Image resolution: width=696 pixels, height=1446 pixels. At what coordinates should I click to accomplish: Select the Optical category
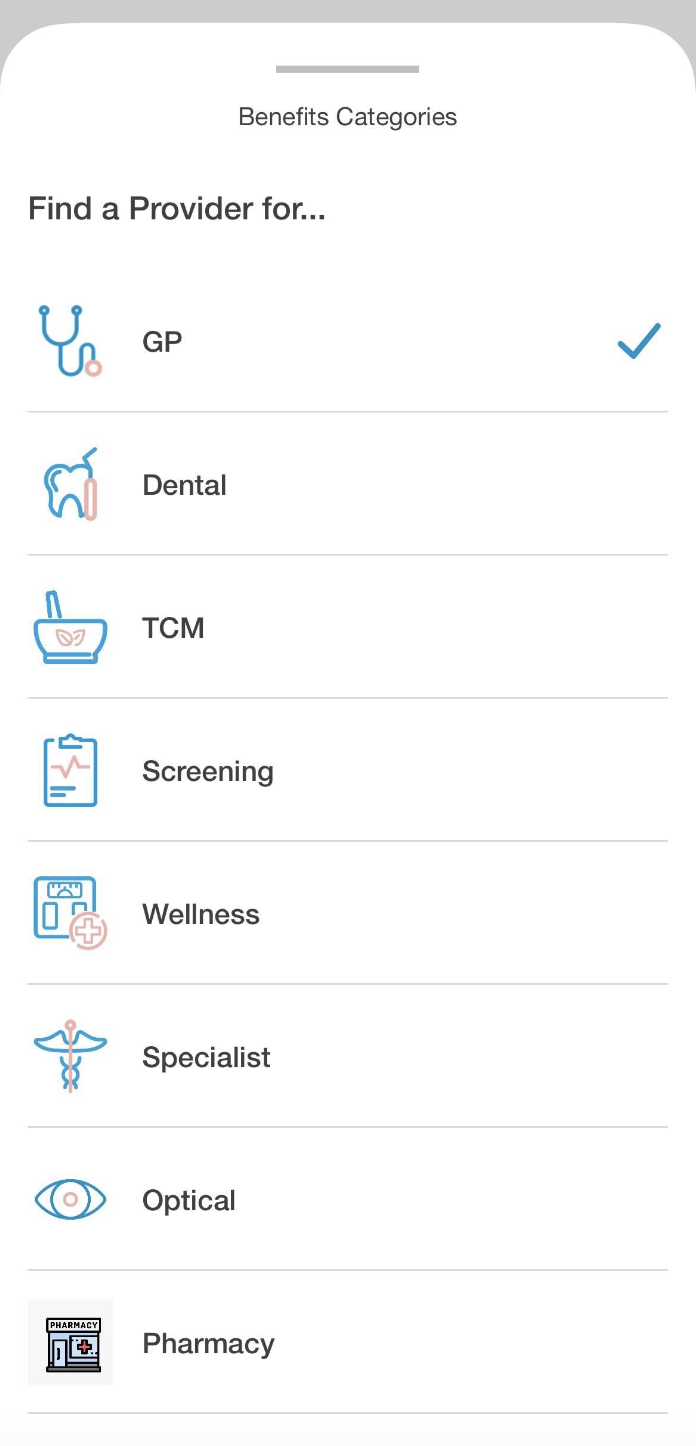click(189, 1200)
